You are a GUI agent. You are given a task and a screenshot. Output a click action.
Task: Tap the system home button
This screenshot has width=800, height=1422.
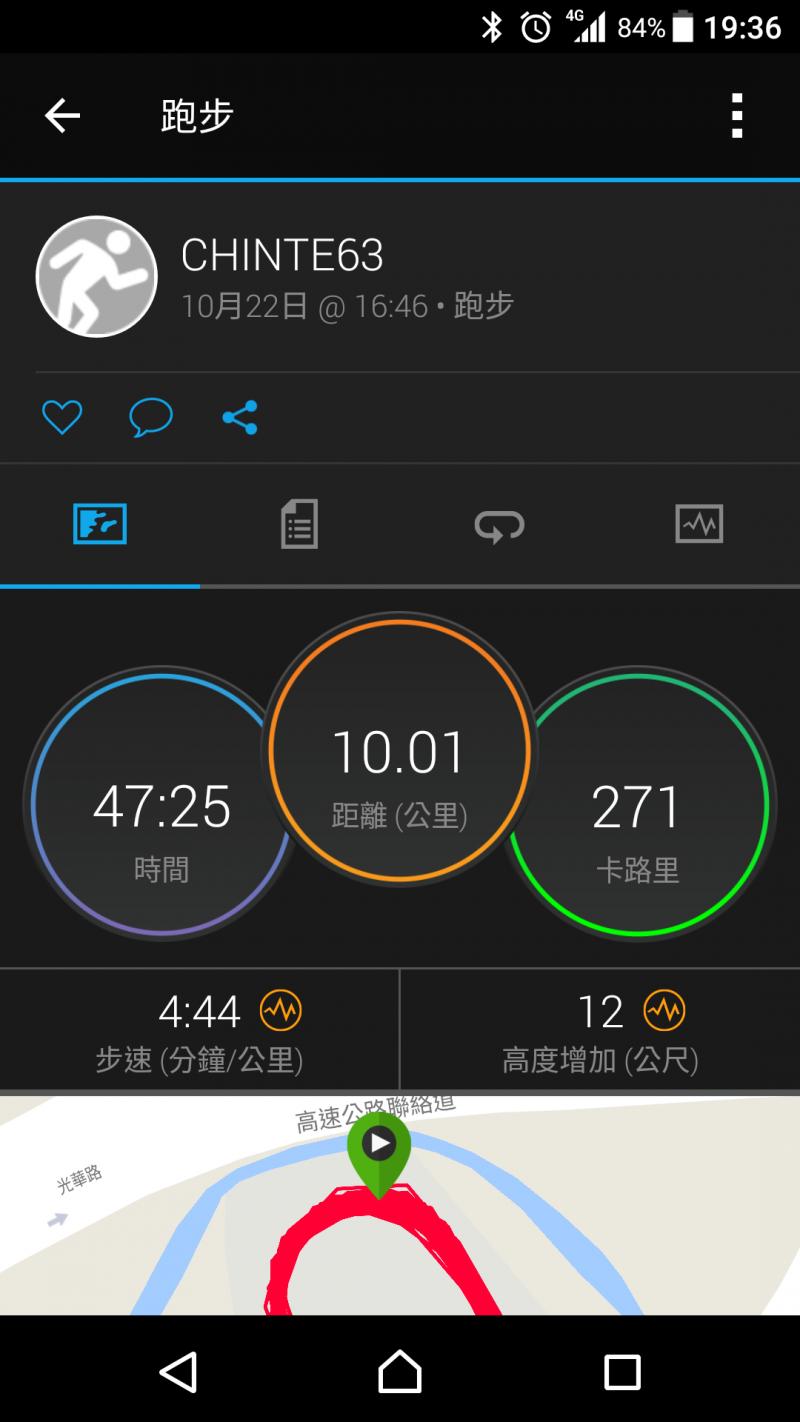click(x=399, y=1371)
